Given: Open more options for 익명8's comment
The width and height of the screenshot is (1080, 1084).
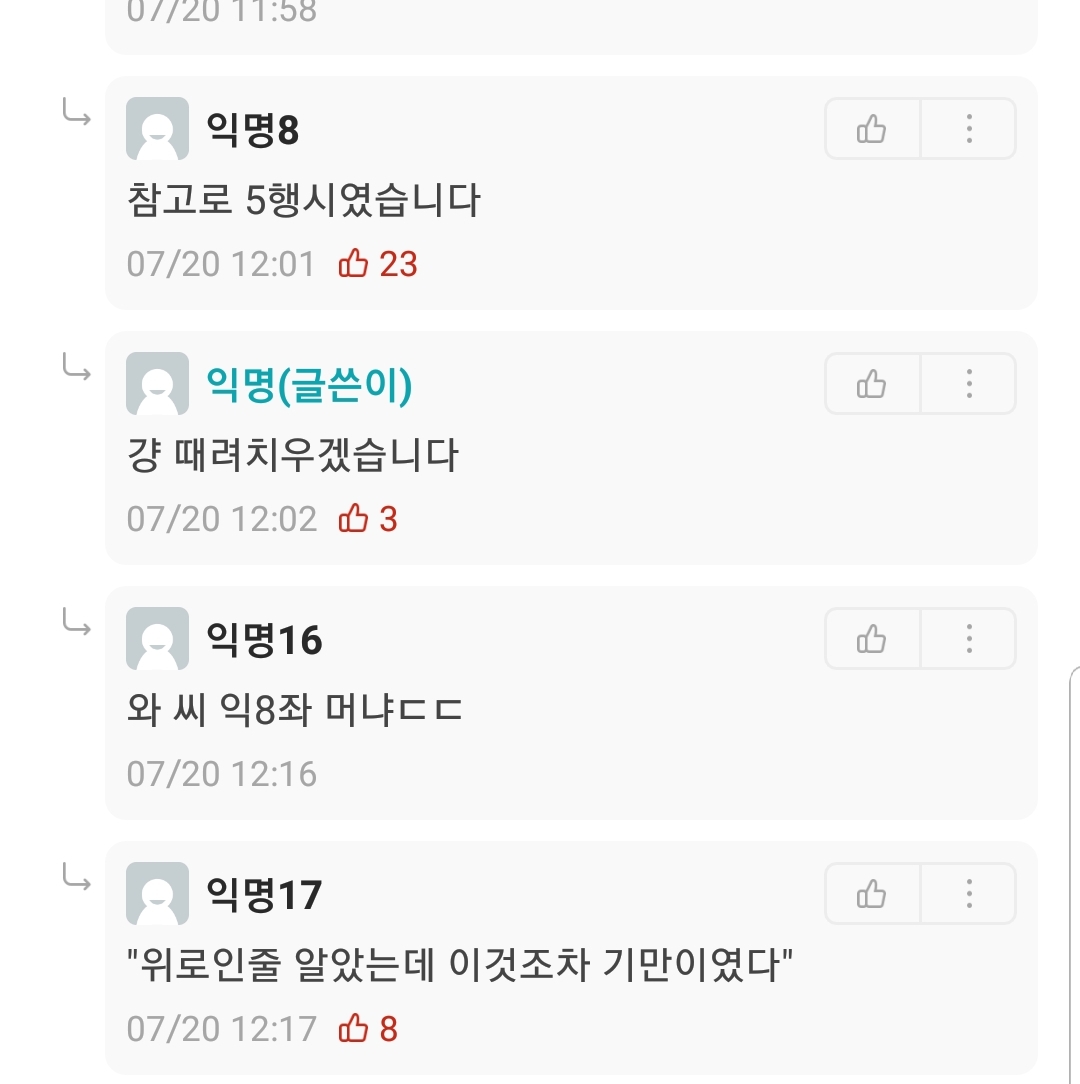Looking at the screenshot, I should point(968,129).
